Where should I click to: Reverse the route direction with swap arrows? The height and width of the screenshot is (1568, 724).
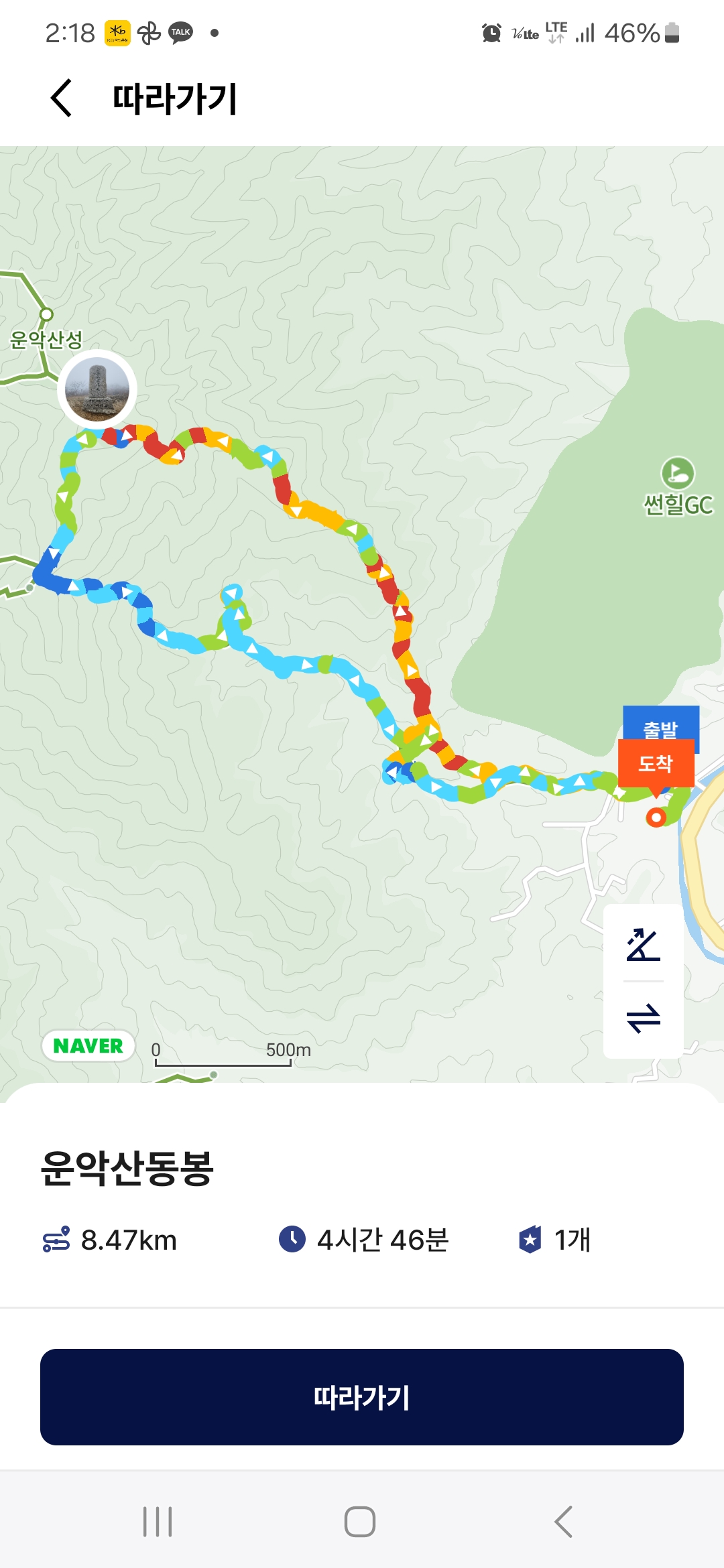643,1019
